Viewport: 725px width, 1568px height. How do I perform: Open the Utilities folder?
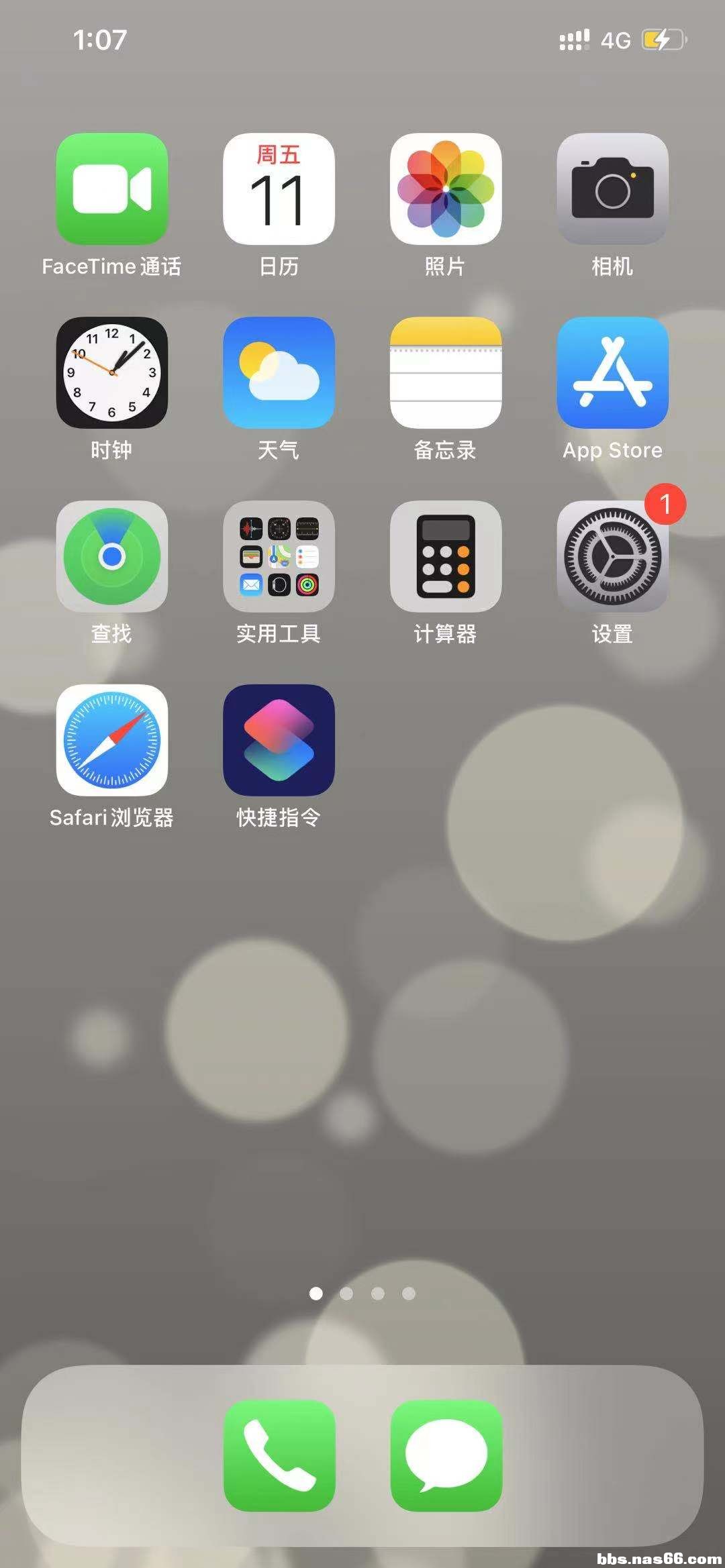[279, 556]
